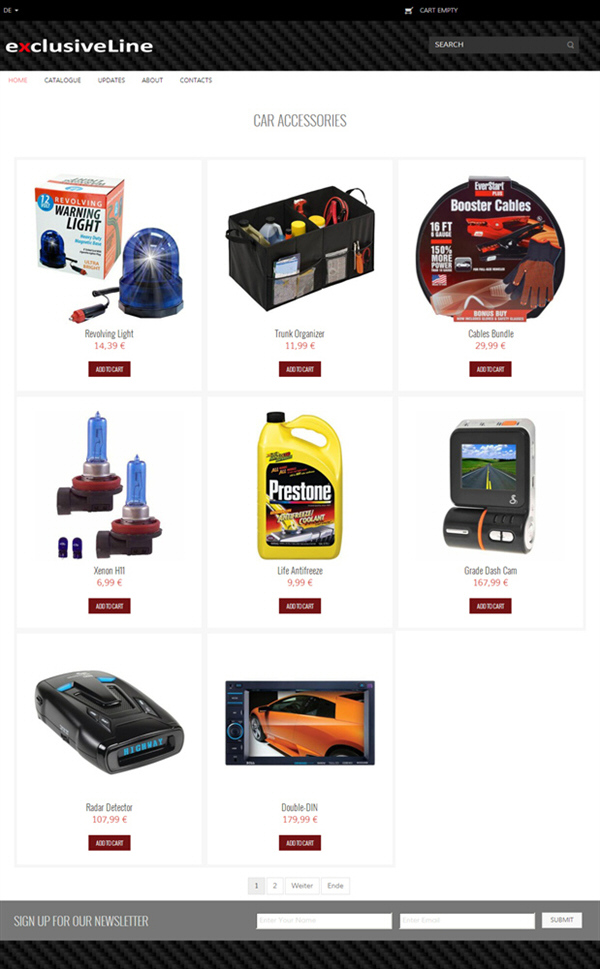
Task: Open the empty cart
Action: pos(431,10)
